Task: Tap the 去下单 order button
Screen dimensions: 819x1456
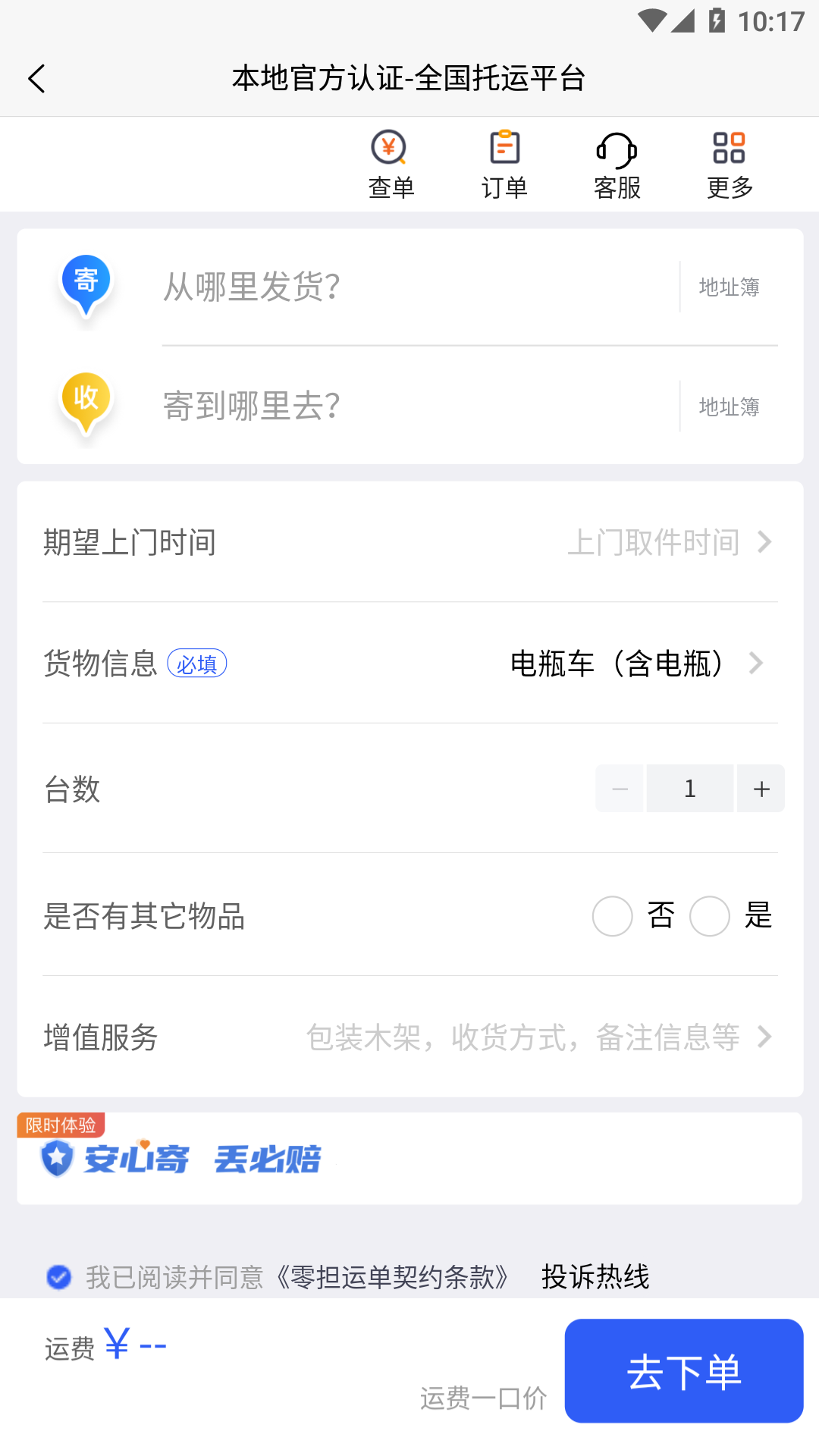Action: [683, 1370]
